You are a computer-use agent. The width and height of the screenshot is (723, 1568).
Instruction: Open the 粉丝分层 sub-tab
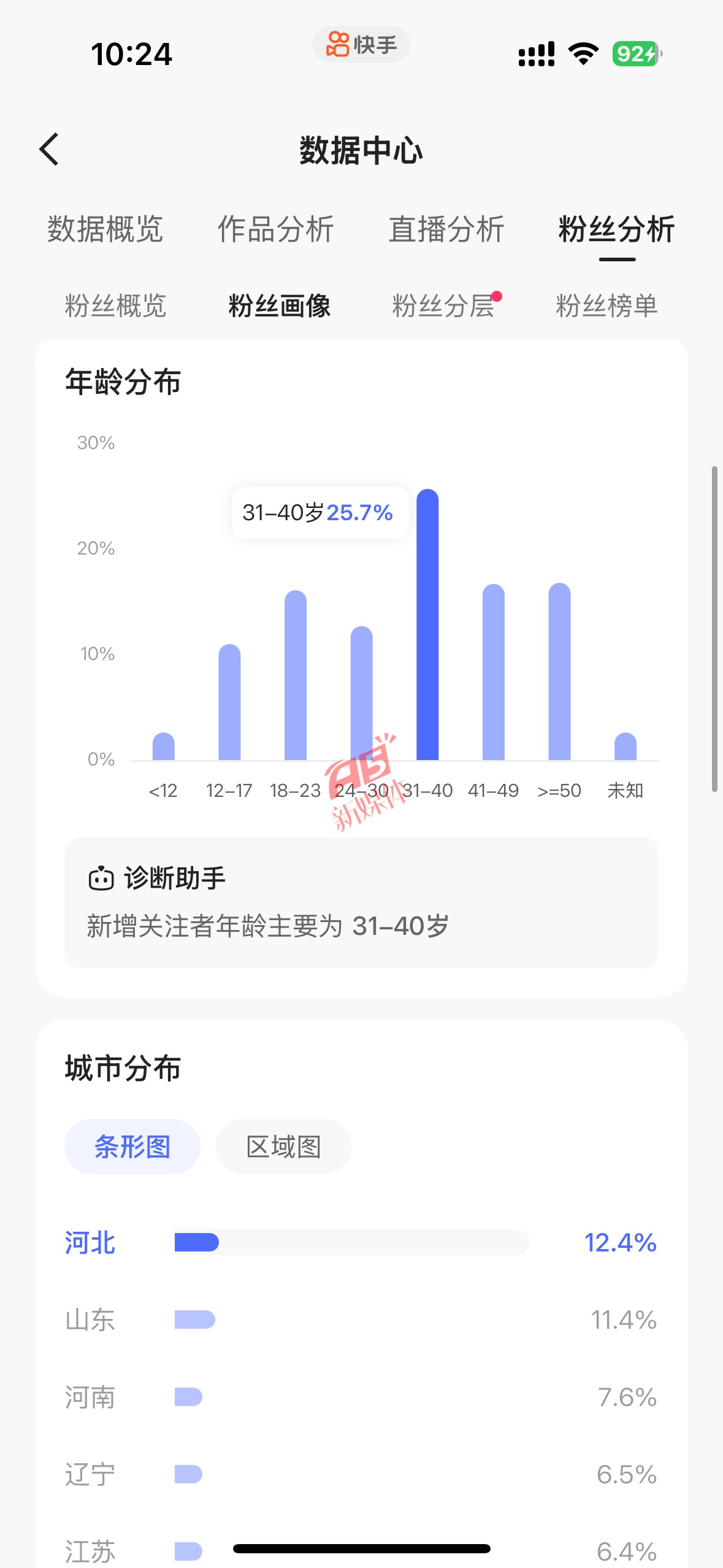point(443,306)
